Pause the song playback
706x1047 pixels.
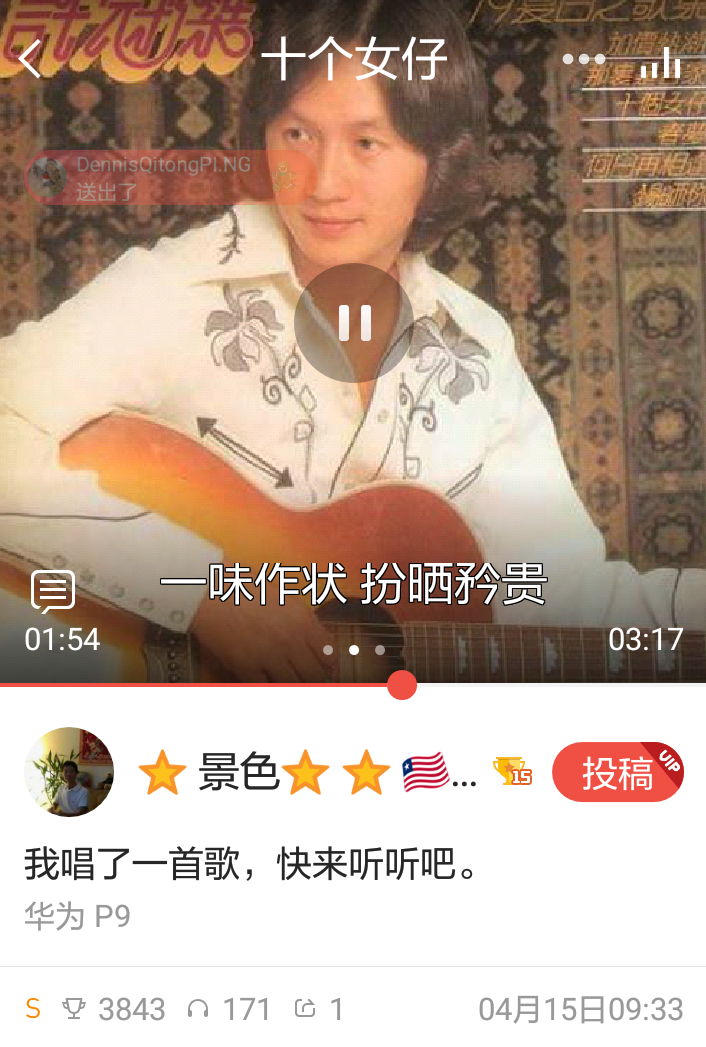[x=354, y=323]
